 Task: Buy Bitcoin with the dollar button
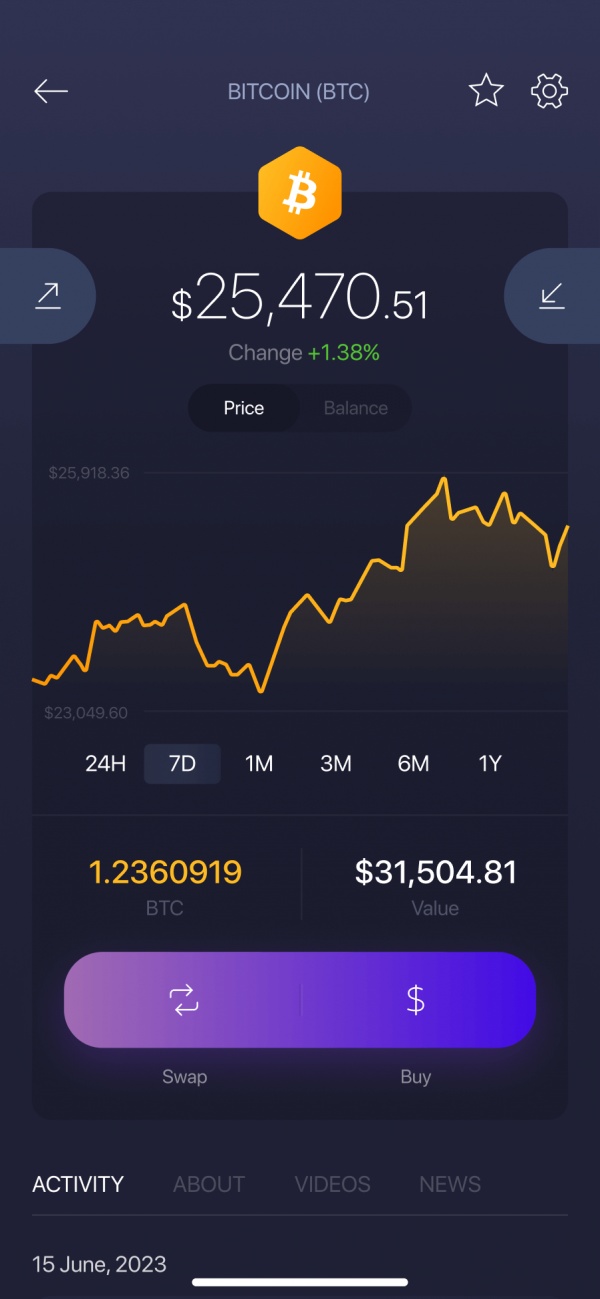coord(416,1000)
